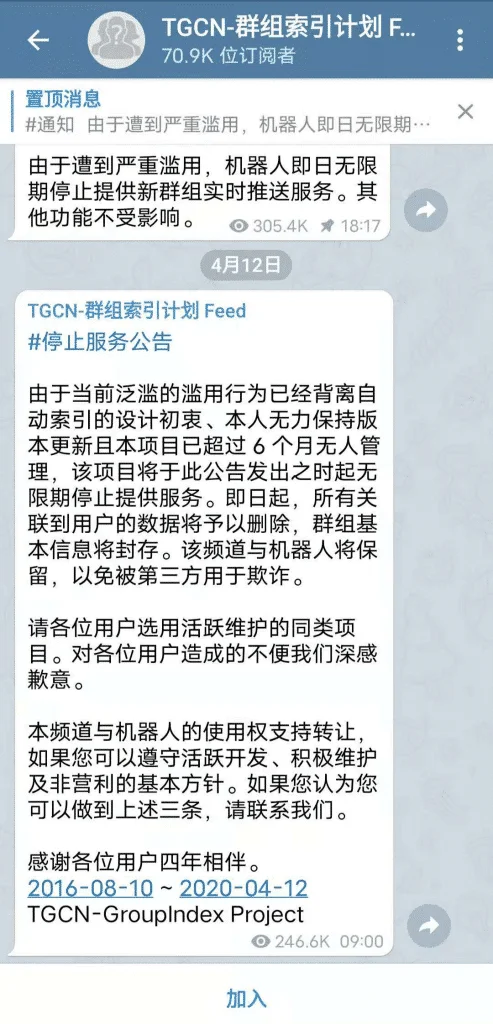Open the #停止服务公告 hashtag
The image size is (493, 1024).
[100, 342]
